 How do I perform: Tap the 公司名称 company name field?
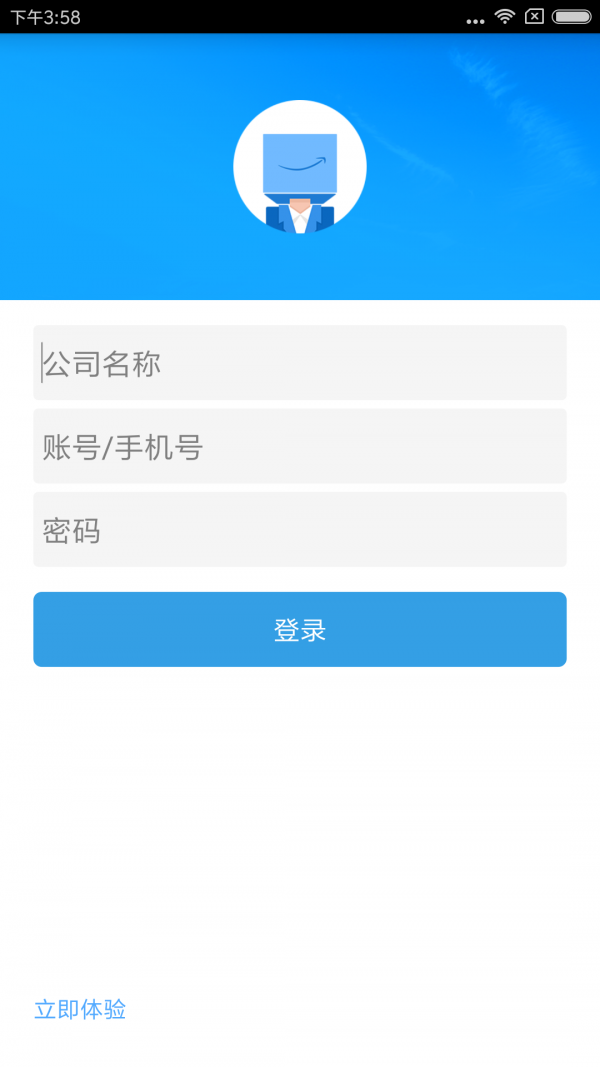(x=300, y=363)
